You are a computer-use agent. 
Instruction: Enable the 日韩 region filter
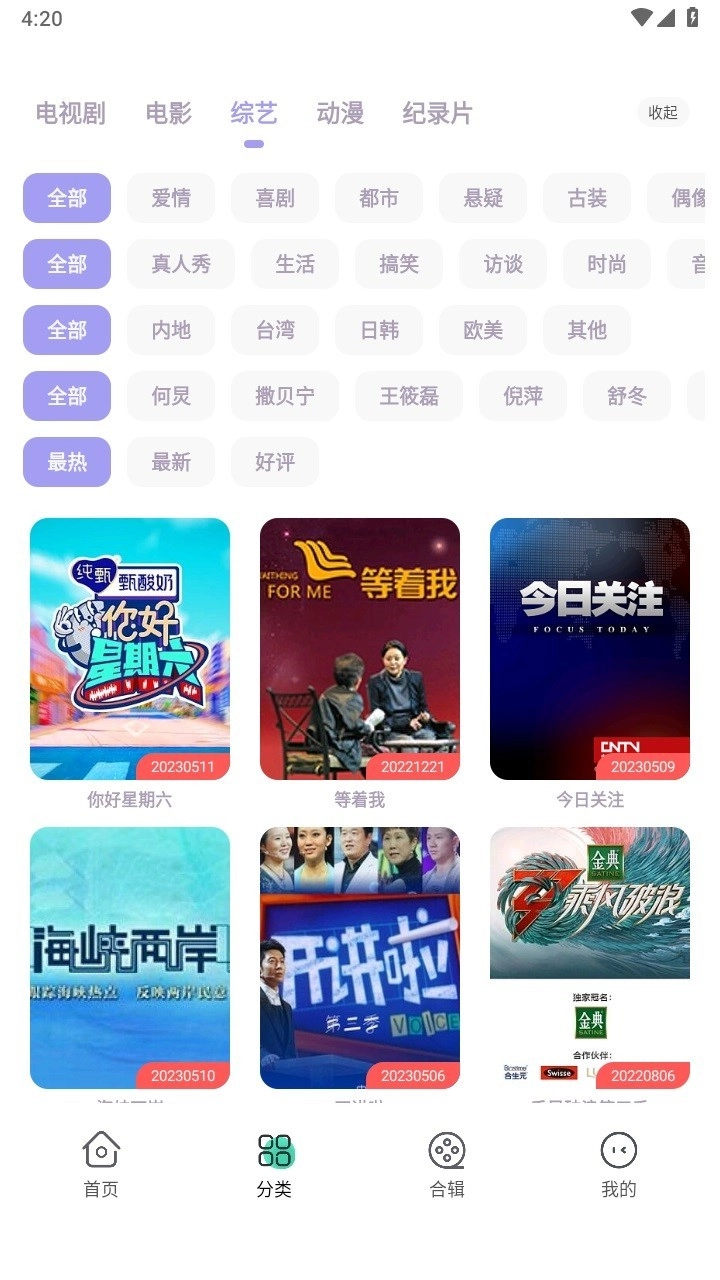click(x=378, y=330)
